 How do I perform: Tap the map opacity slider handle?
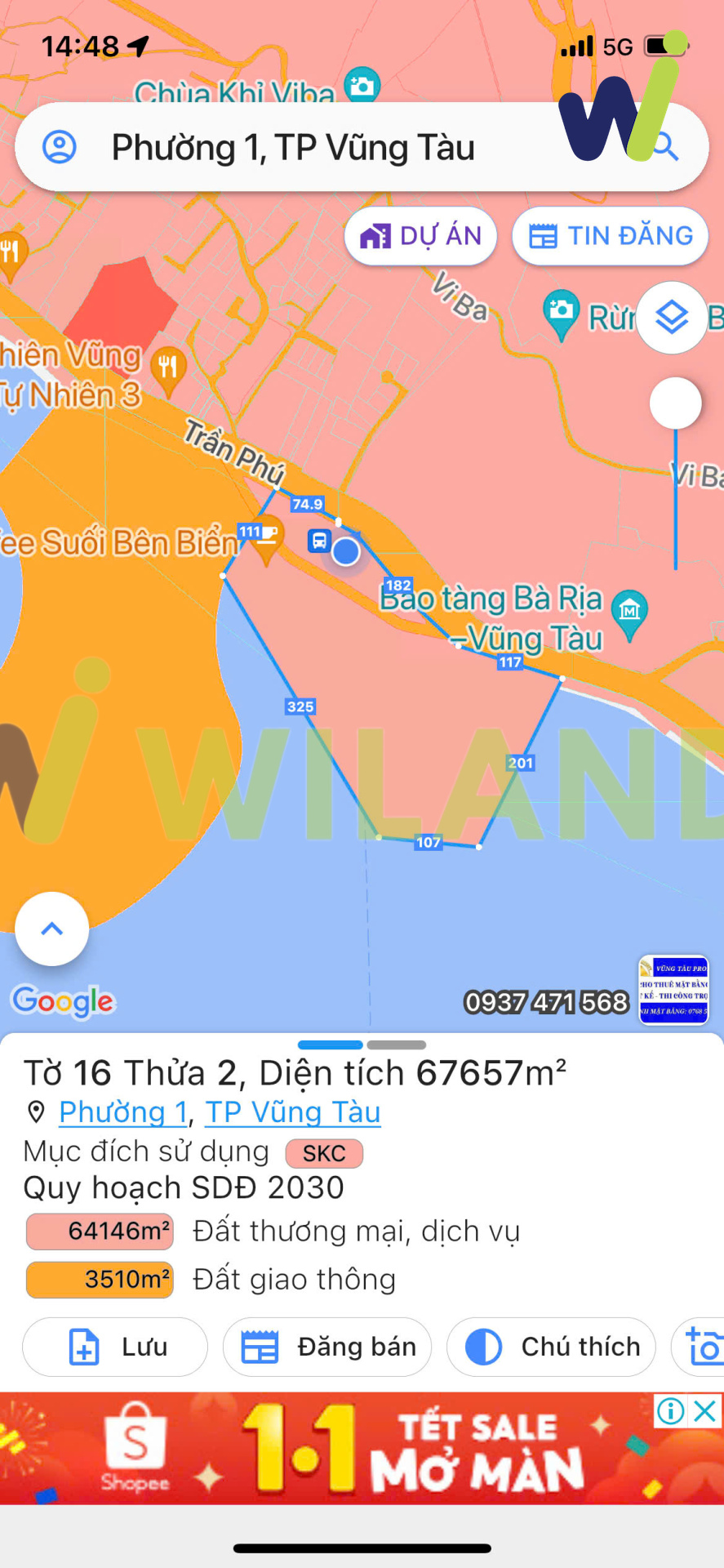675,403
